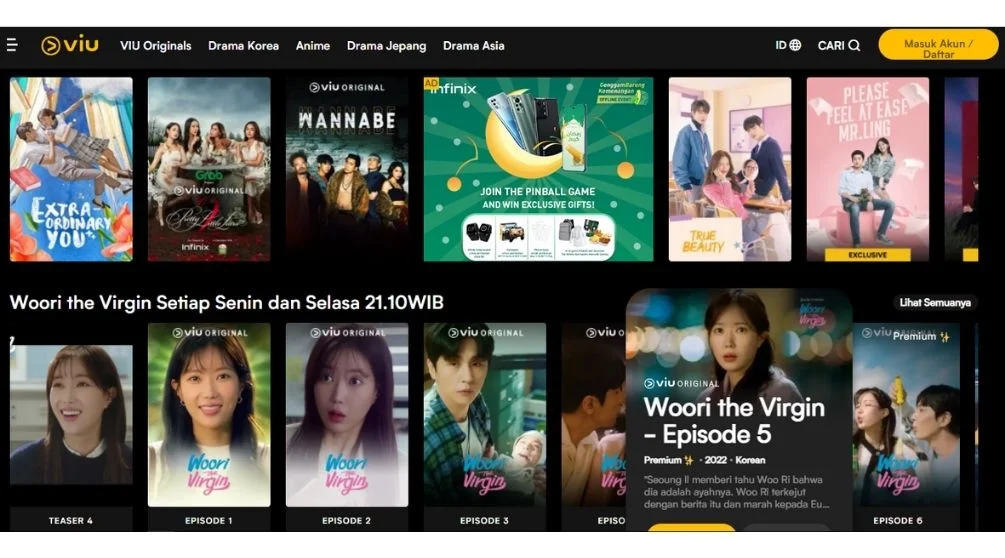Viewport: 1005px width, 558px height.
Task: Change language with ID globe
Action: (x=788, y=45)
